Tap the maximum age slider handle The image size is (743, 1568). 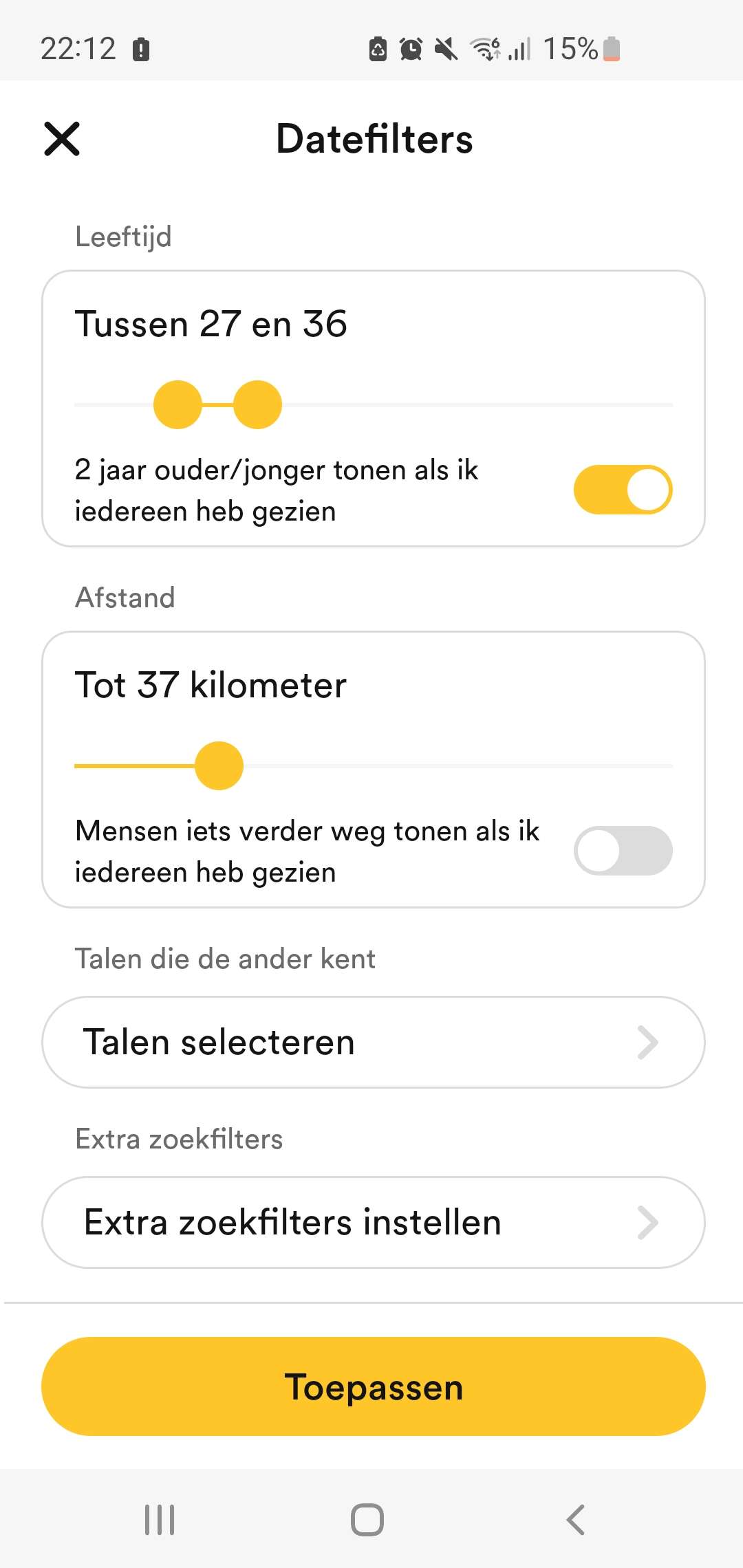pos(258,404)
